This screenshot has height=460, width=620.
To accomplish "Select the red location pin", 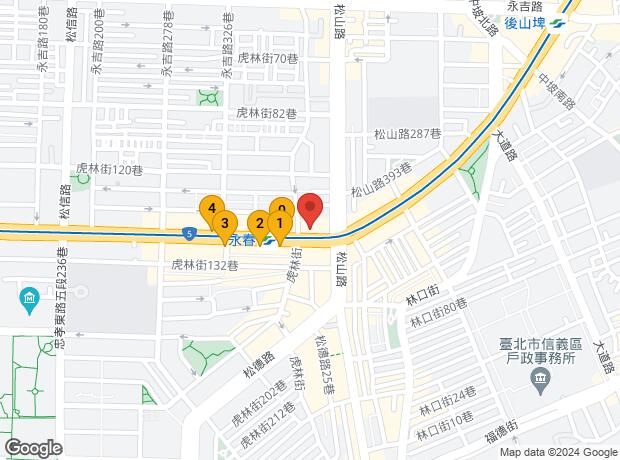I will pos(310,208).
